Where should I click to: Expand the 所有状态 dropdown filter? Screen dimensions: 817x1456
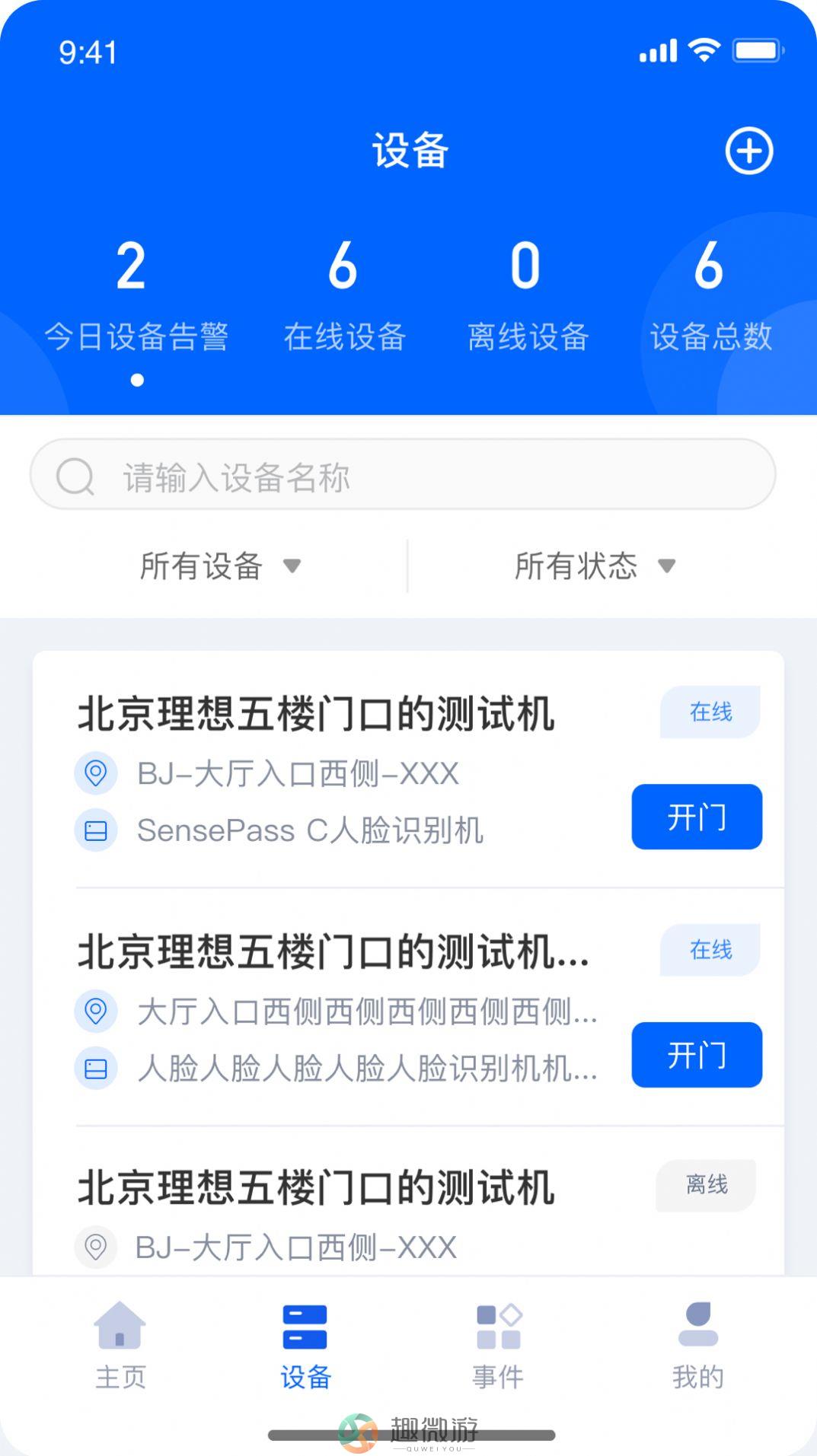coord(595,566)
